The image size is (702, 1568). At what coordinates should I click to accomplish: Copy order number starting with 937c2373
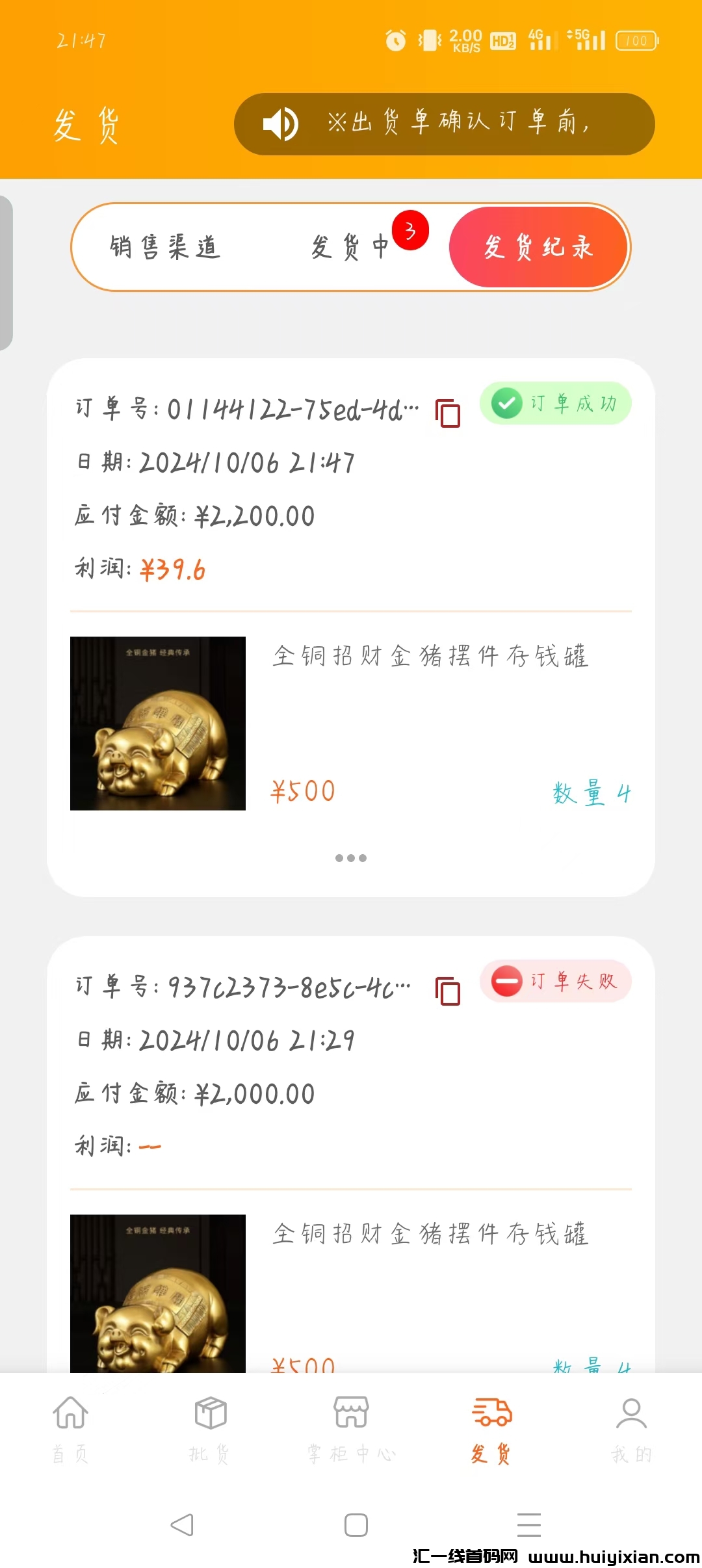coord(448,991)
